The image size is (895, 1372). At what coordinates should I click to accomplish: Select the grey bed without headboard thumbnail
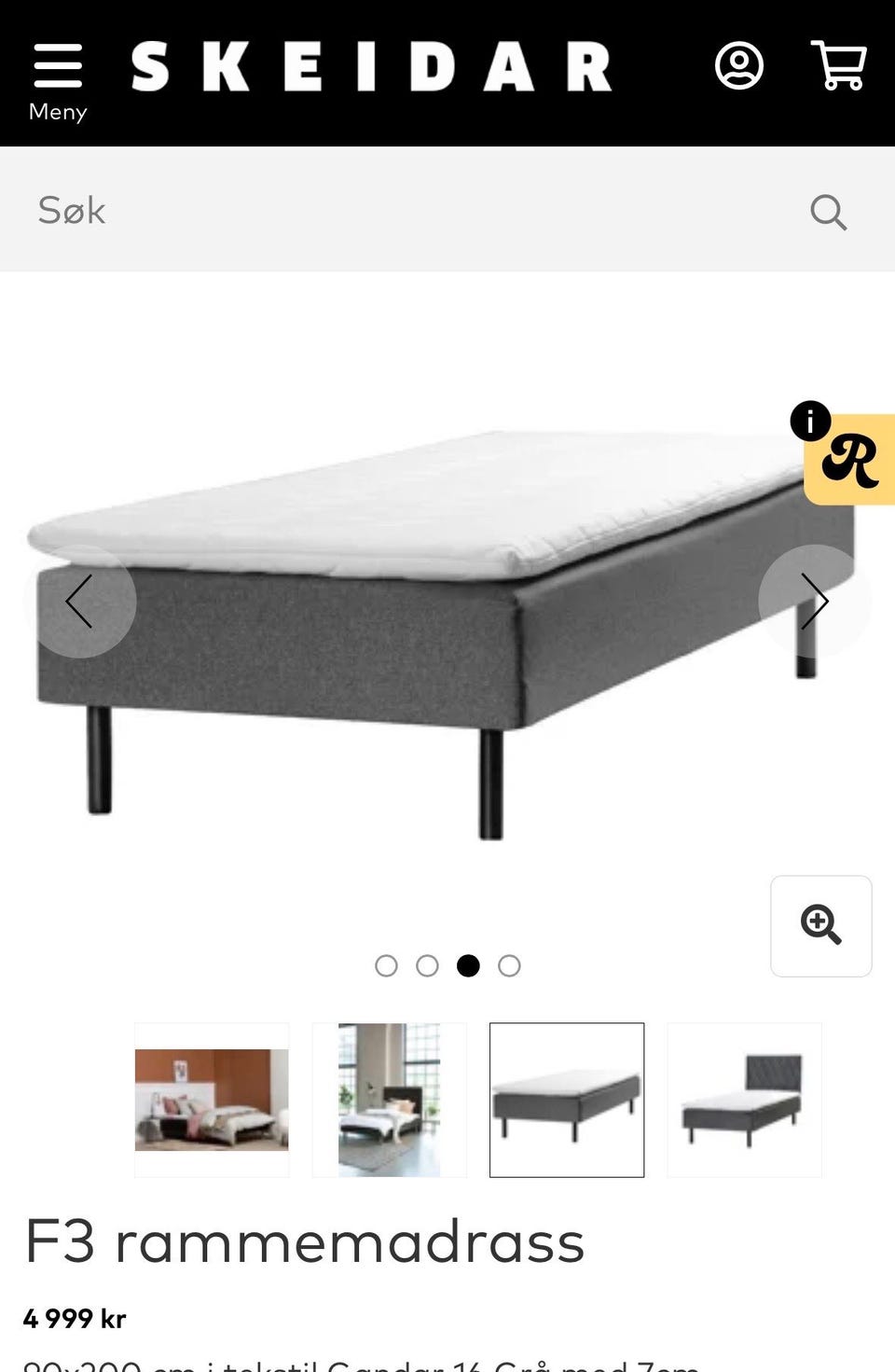point(567,1100)
